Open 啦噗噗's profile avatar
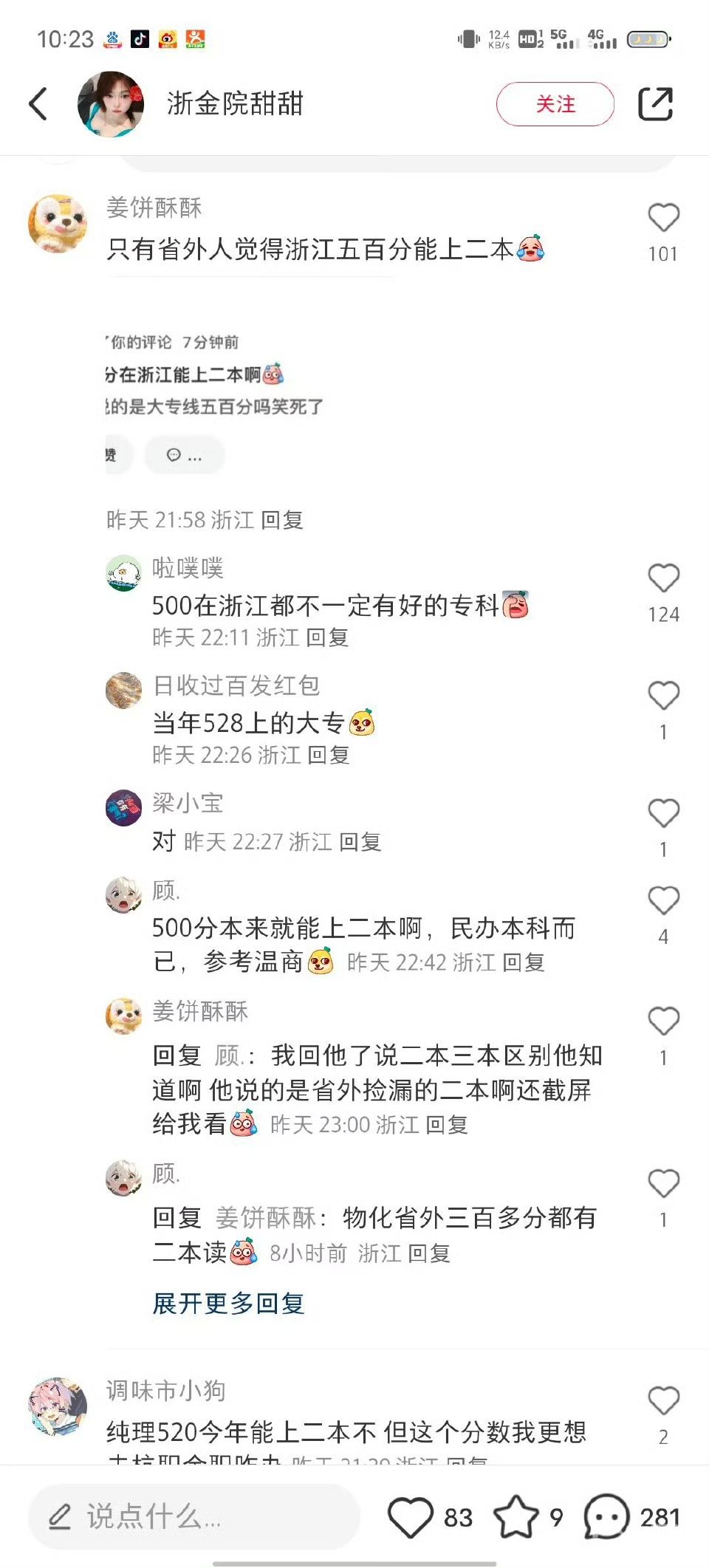 click(x=123, y=573)
